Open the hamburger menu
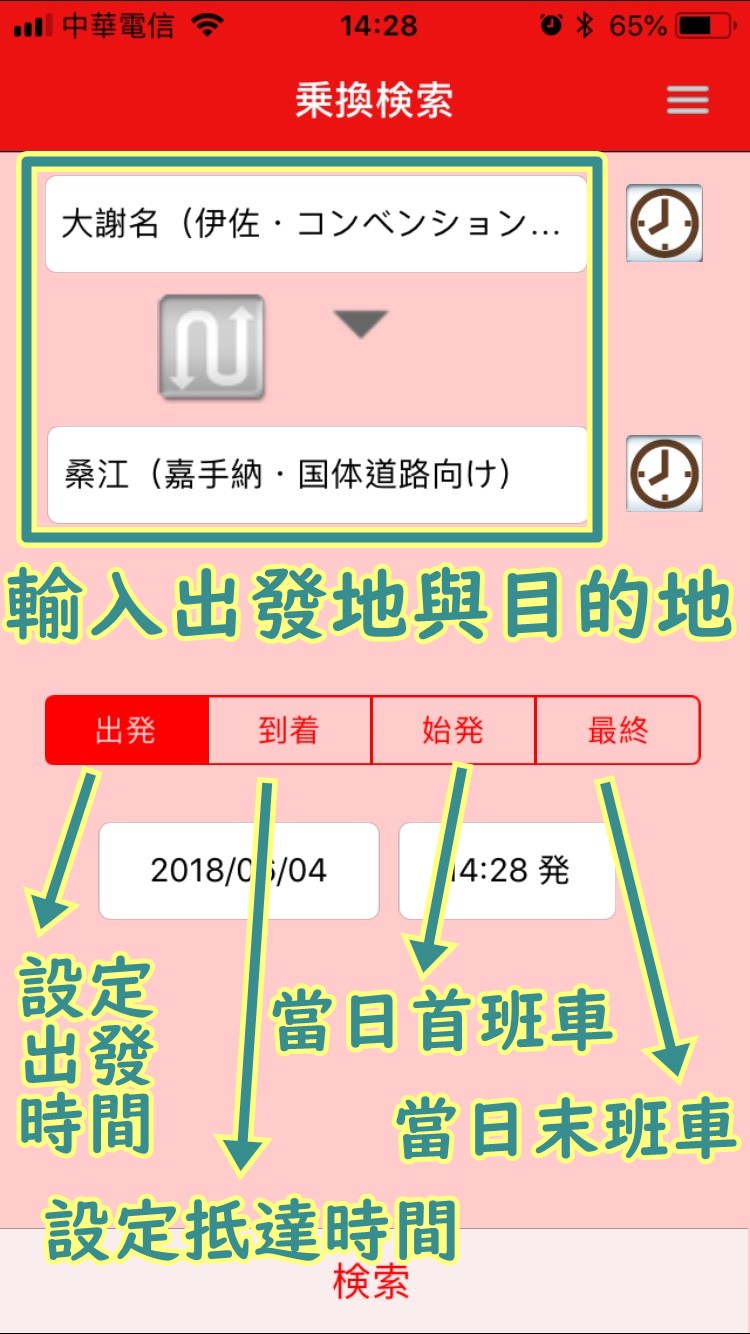The image size is (750, 1334). pos(687,101)
